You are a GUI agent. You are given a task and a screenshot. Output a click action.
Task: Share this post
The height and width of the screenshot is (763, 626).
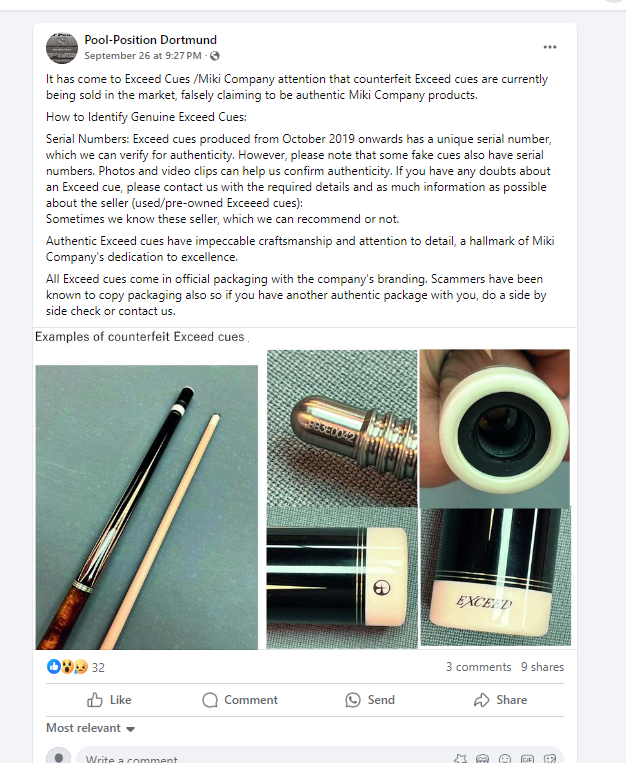coord(500,700)
